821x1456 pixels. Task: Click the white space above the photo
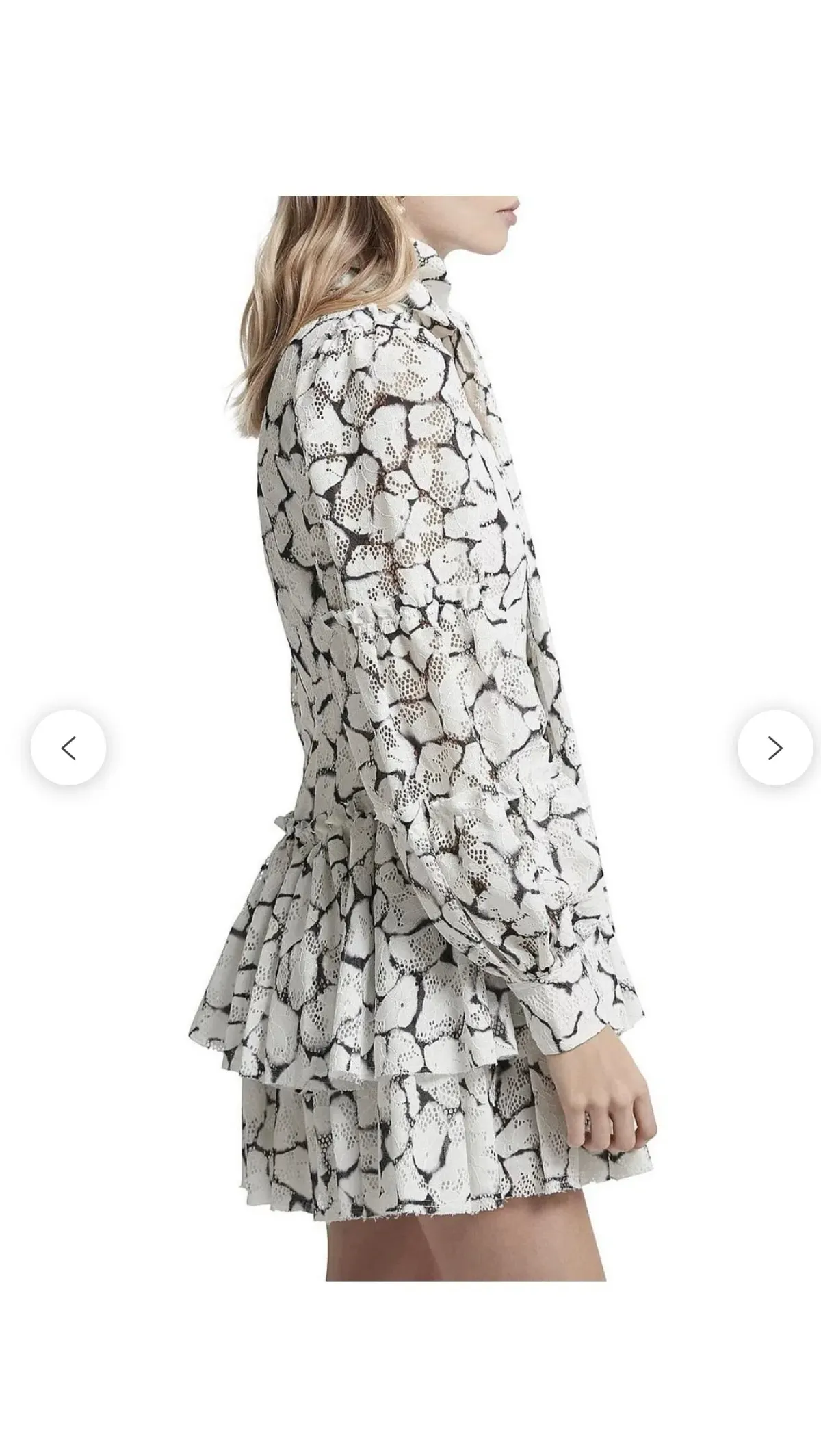point(410,89)
